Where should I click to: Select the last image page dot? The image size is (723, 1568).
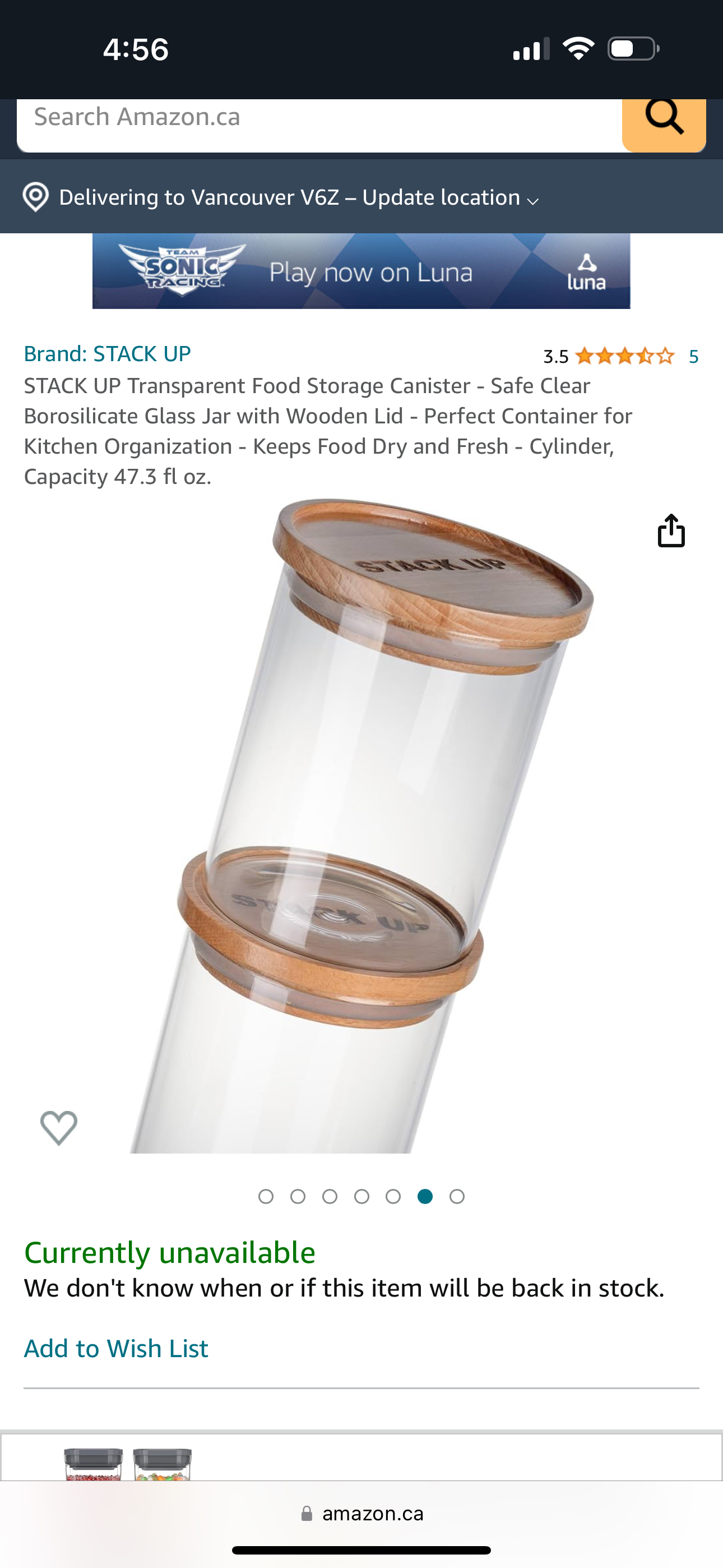pyautogui.click(x=457, y=1197)
